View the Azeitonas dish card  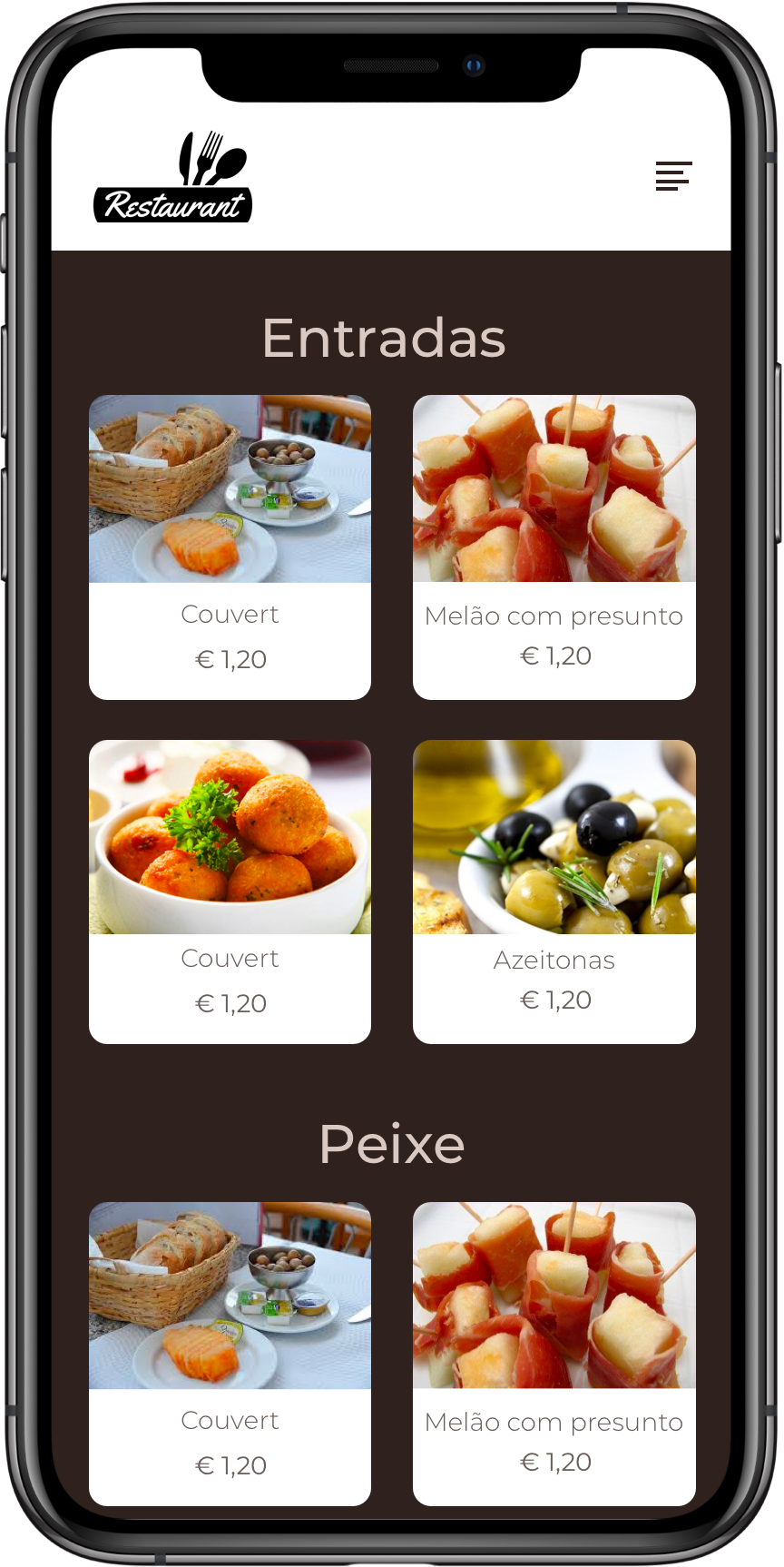554,891
